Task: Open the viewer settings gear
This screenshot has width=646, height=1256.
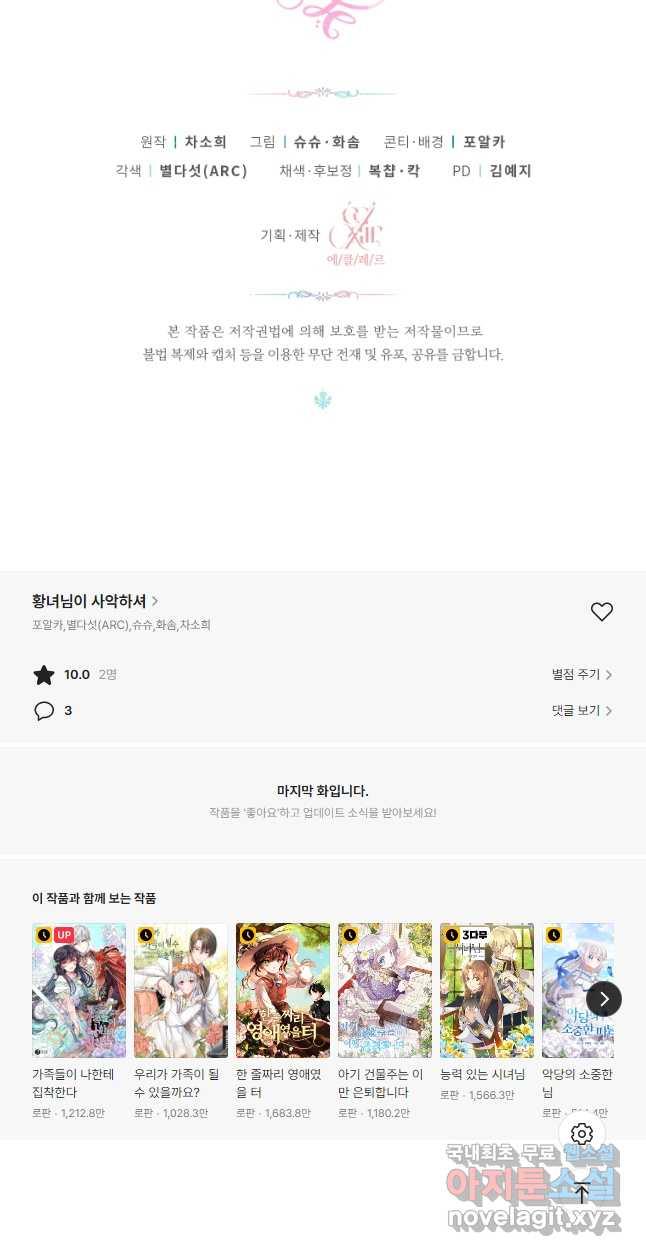Action: pyautogui.click(x=582, y=1134)
